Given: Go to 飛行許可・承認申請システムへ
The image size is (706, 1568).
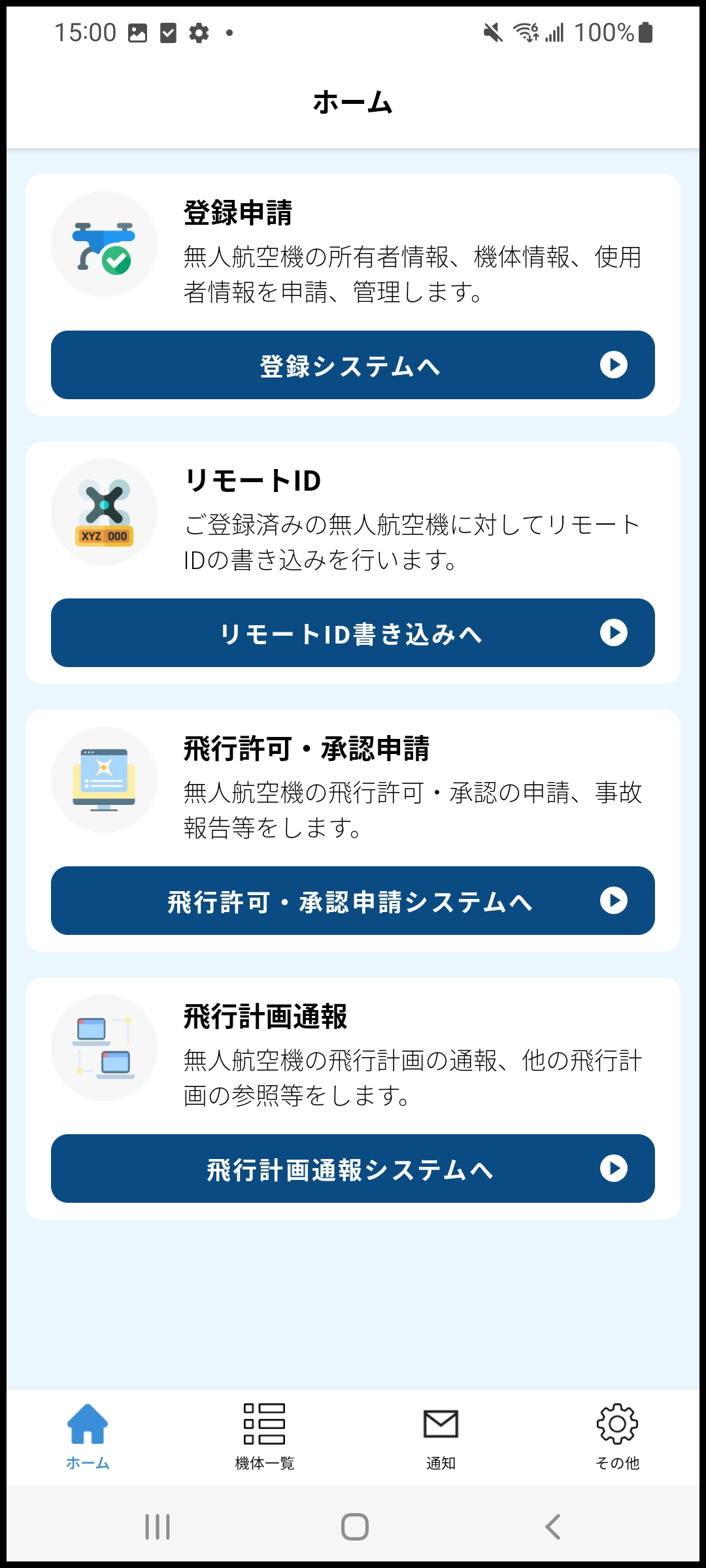Looking at the screenshot, I should [x=353, y=901].
